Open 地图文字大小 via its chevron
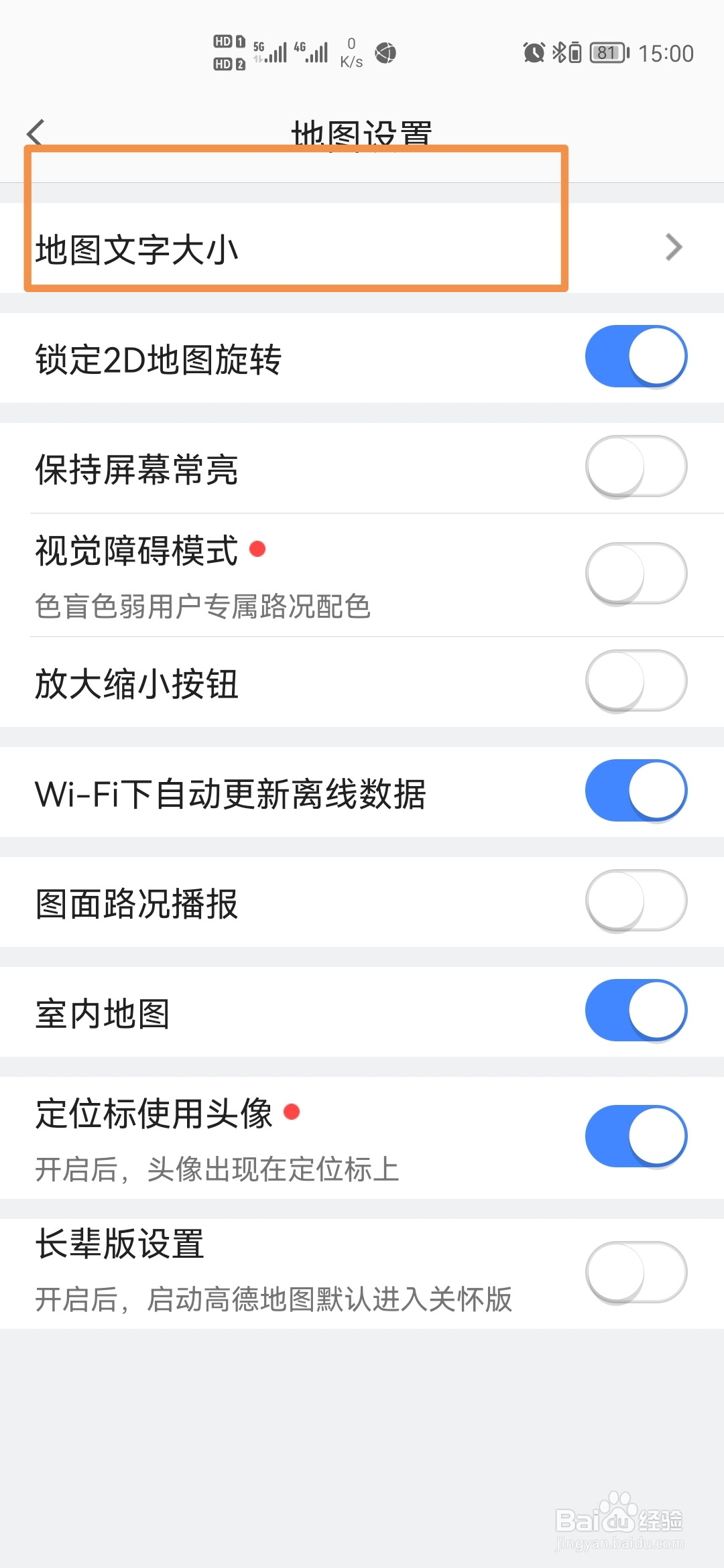Image resolution: width=724 pixels, height=1568 pixels. coord(674,247)
